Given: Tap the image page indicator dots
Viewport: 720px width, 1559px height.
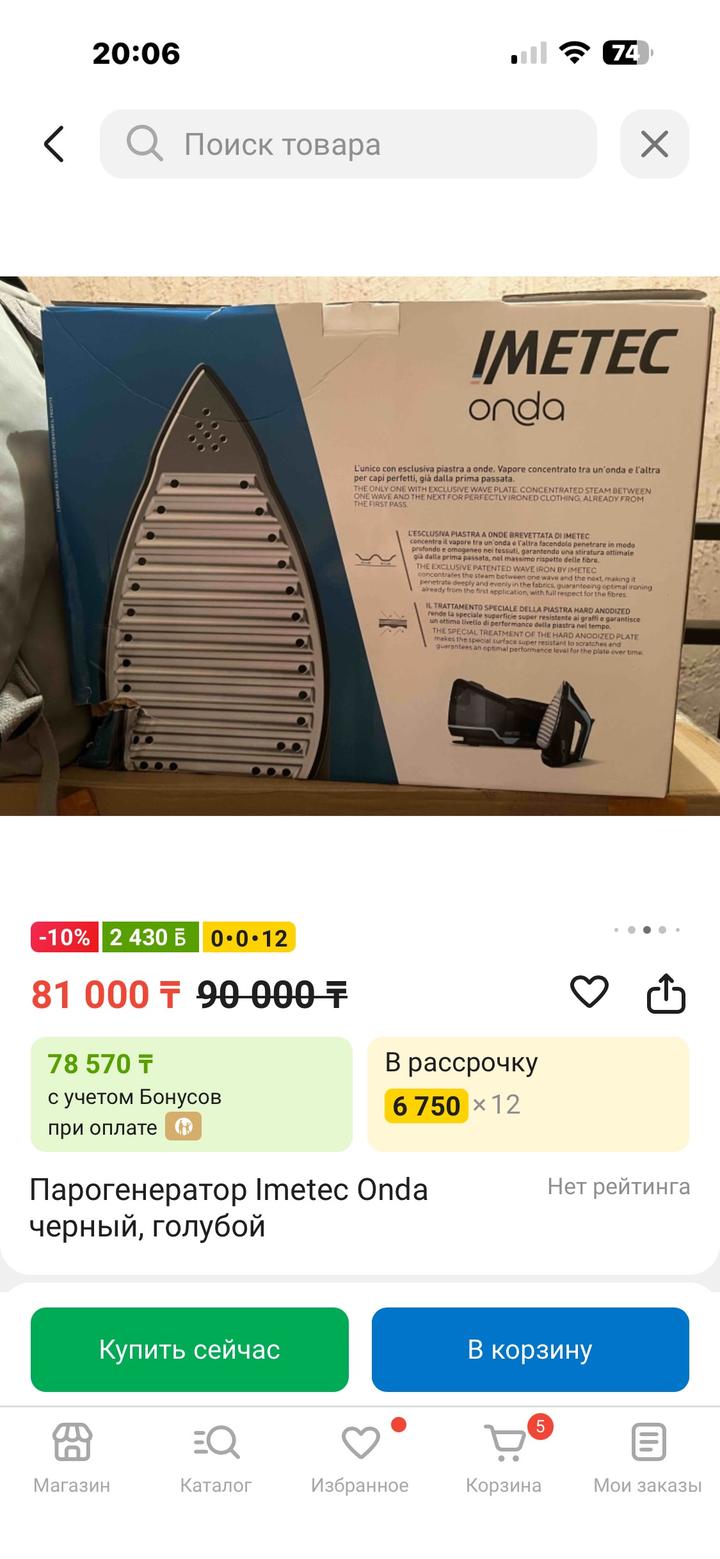Looking at the screenshot, I should pyautogui.click(x=647, y=929).
